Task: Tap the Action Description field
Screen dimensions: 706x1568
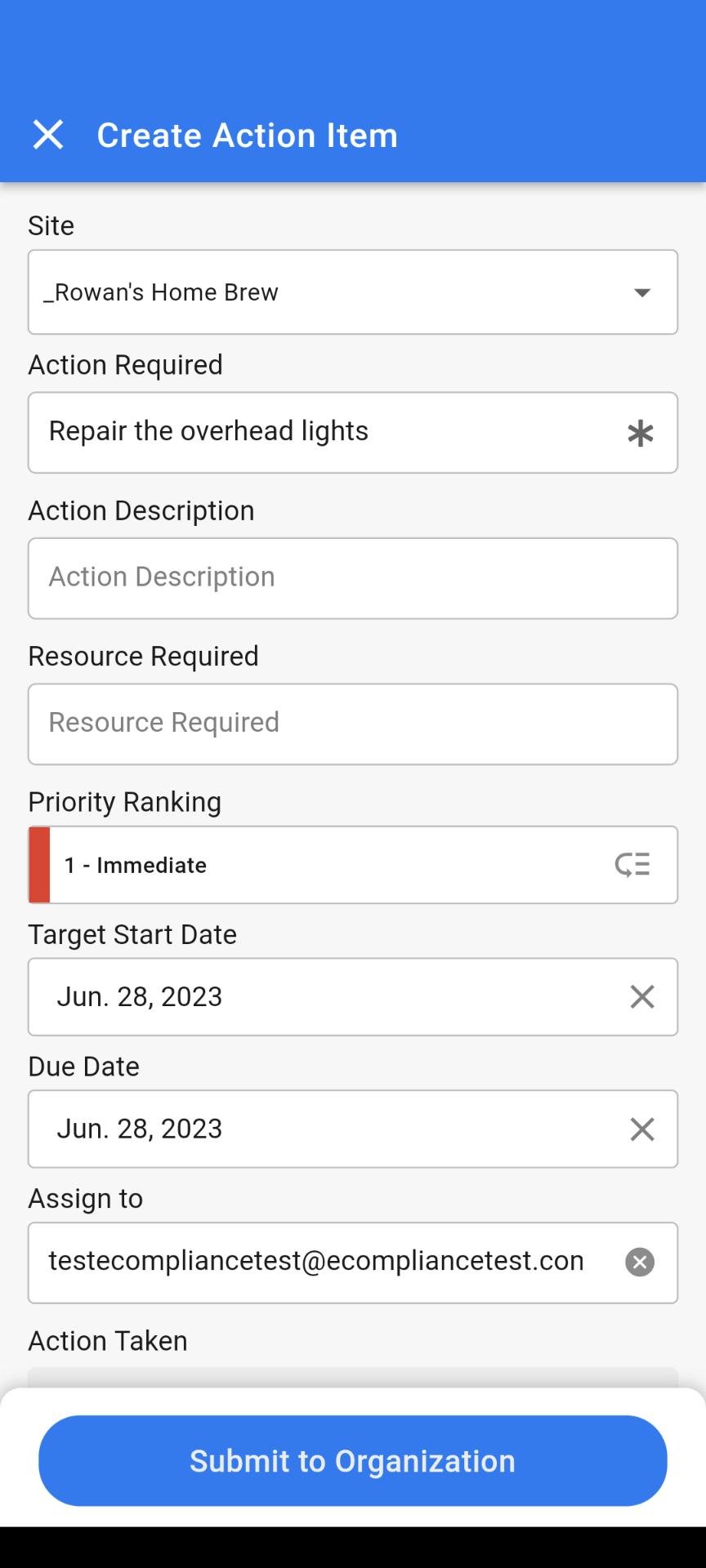Action: pyautogui.click(x=353, y=577)
